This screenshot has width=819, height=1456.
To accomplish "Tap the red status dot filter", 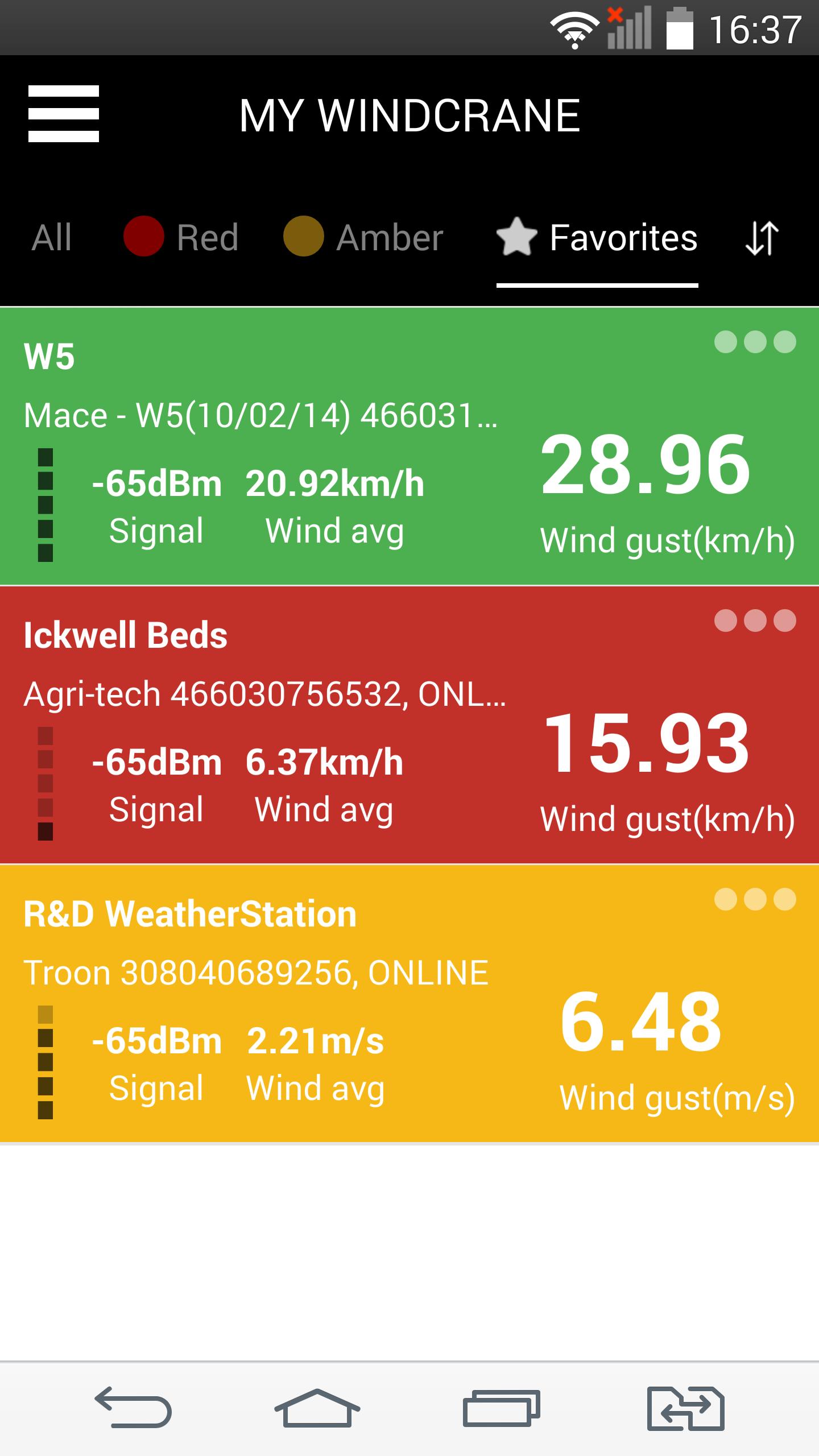I will coord(142,236).
